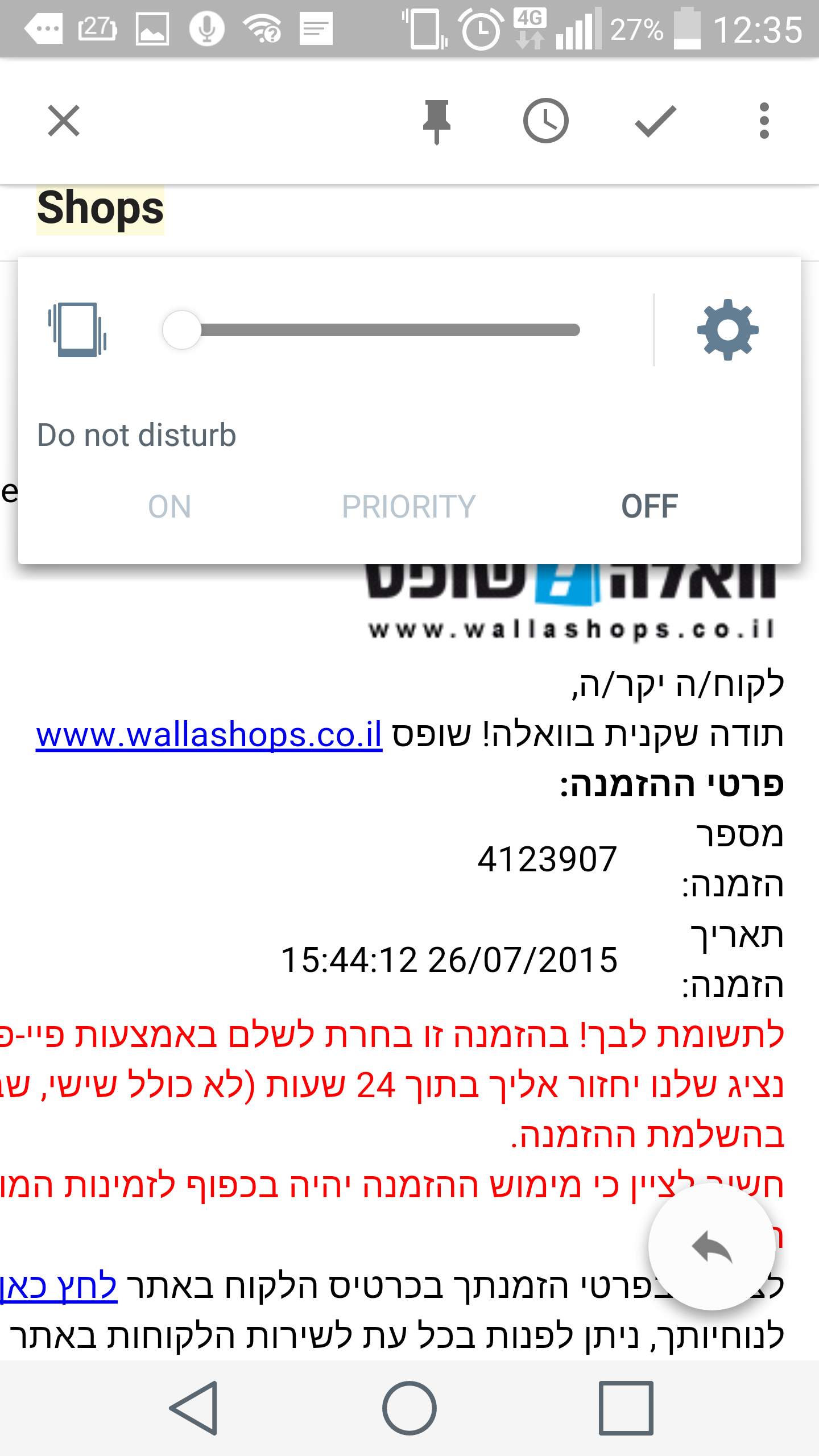Reply to the email
819x1456 pixels.
pyautogui.click(x=712, y=1247)
